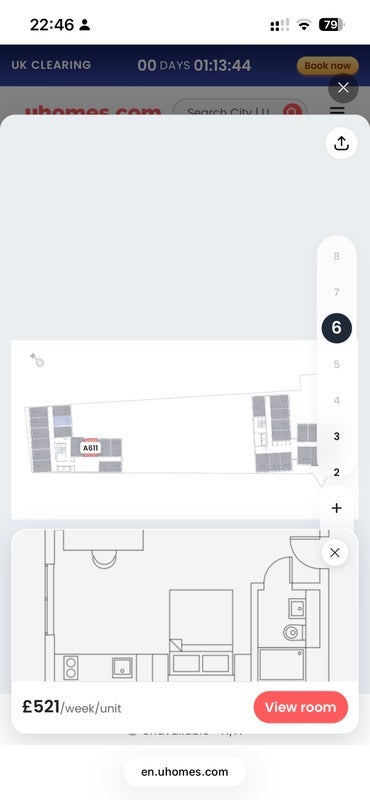Switch to floor 7

point(336,292)
